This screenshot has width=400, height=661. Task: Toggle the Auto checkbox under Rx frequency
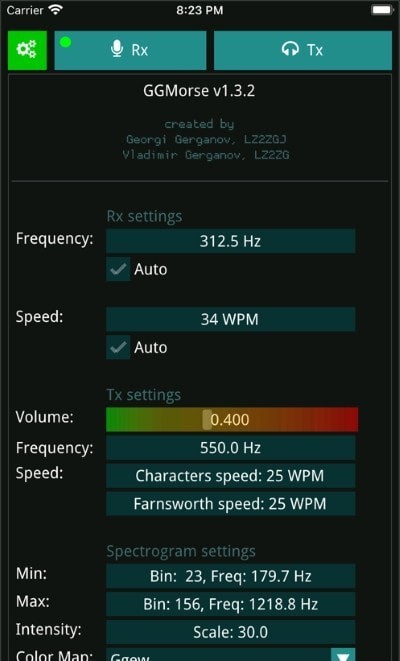[x=118, y=269]
